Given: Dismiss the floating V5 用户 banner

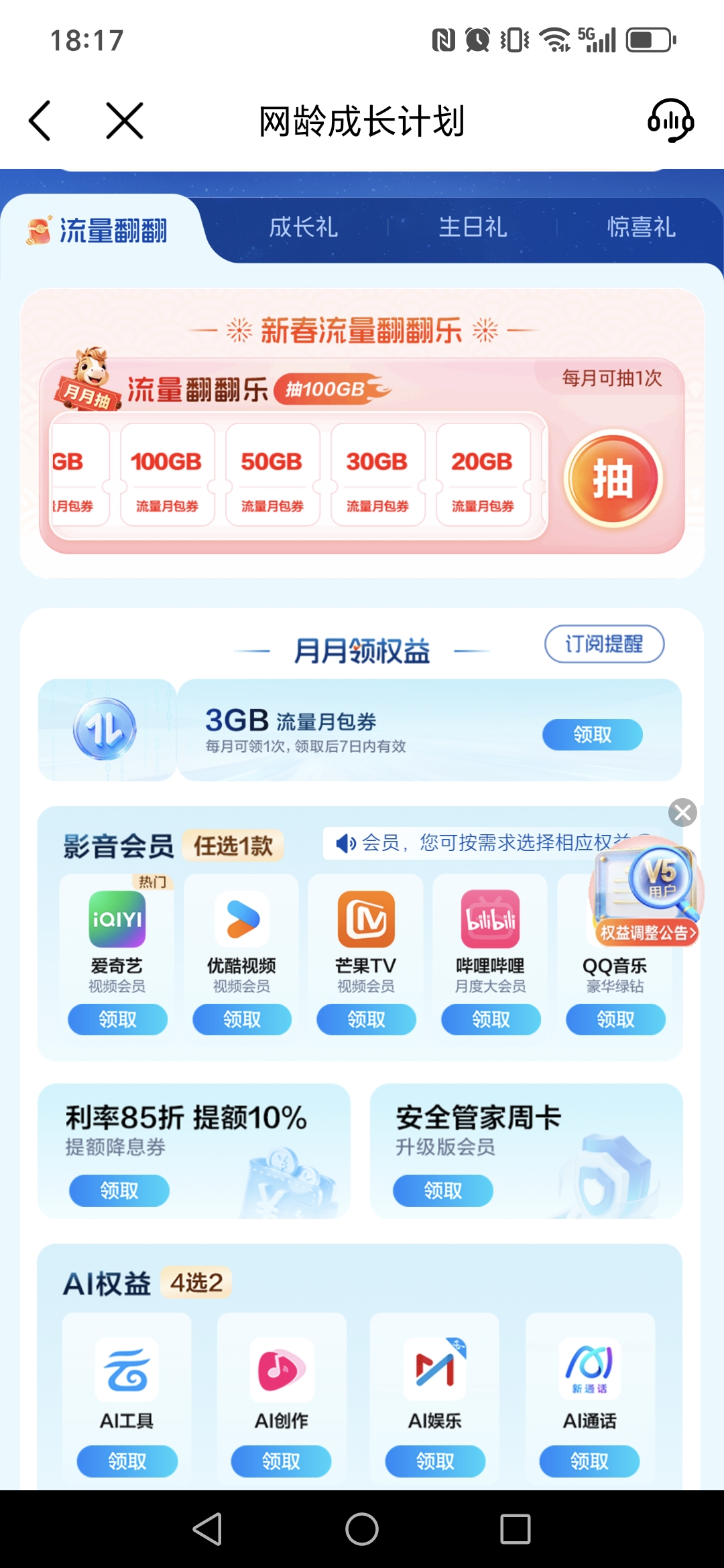Looking at the screenshot, I should coord(682,813).
